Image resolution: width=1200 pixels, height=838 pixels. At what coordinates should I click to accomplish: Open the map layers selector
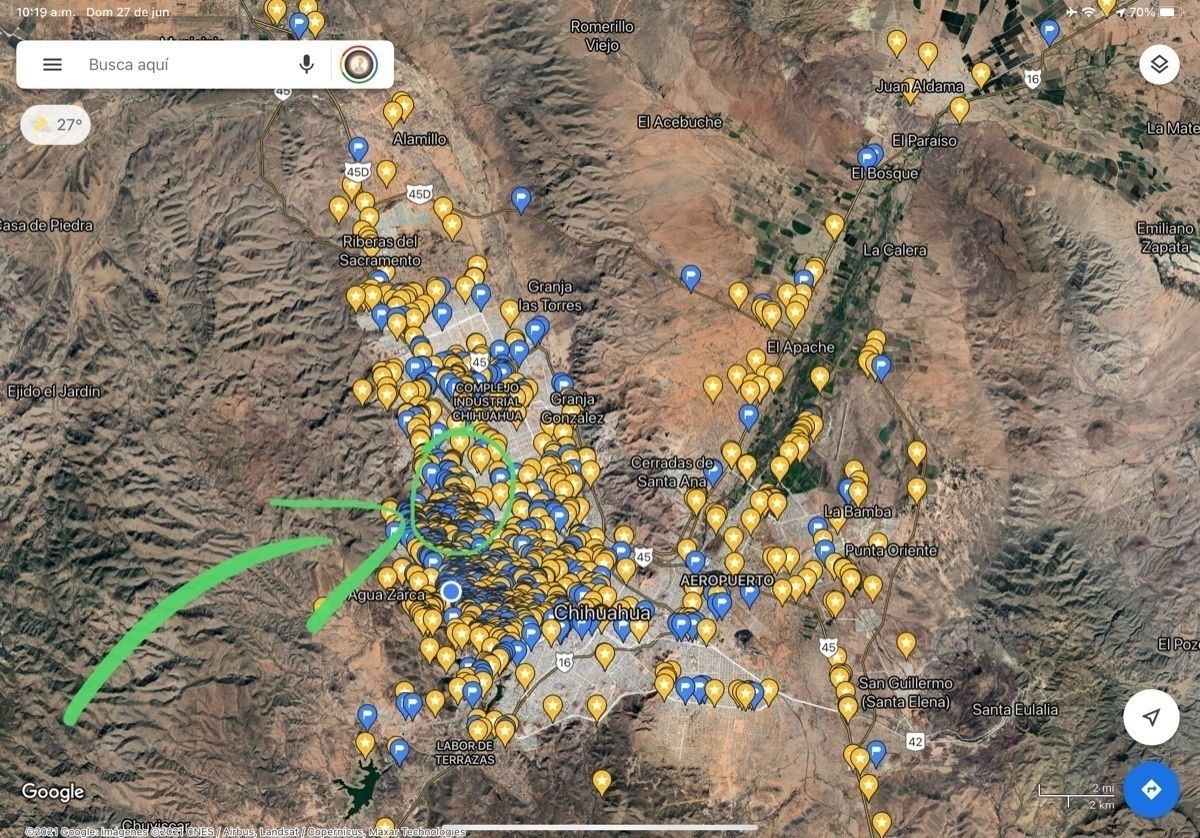(x=1159, y=65)
